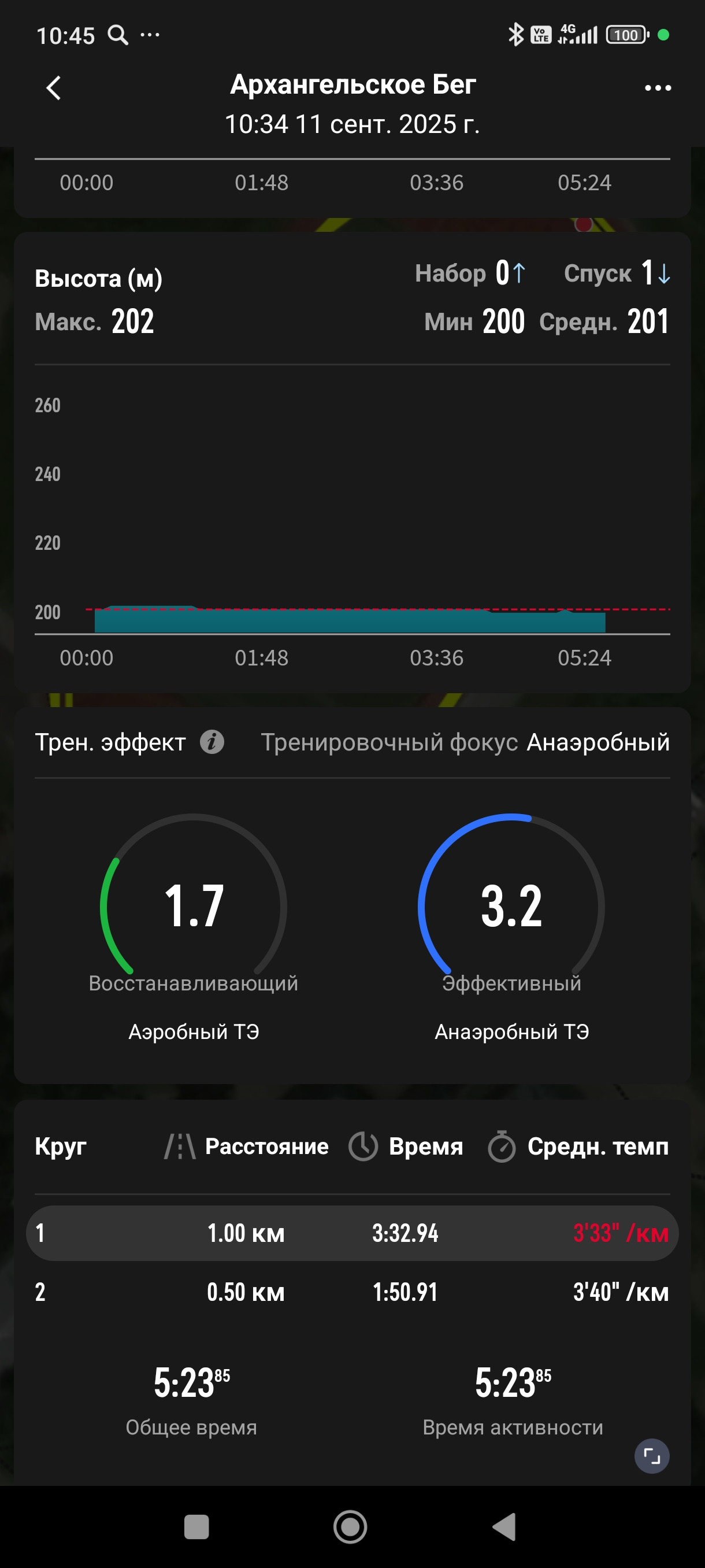Image resolution: width=705 pixels, height=1568 pixels.
Task: Open recent apps with the square button
Action: pyautogui.click(x=196, y=1526)
